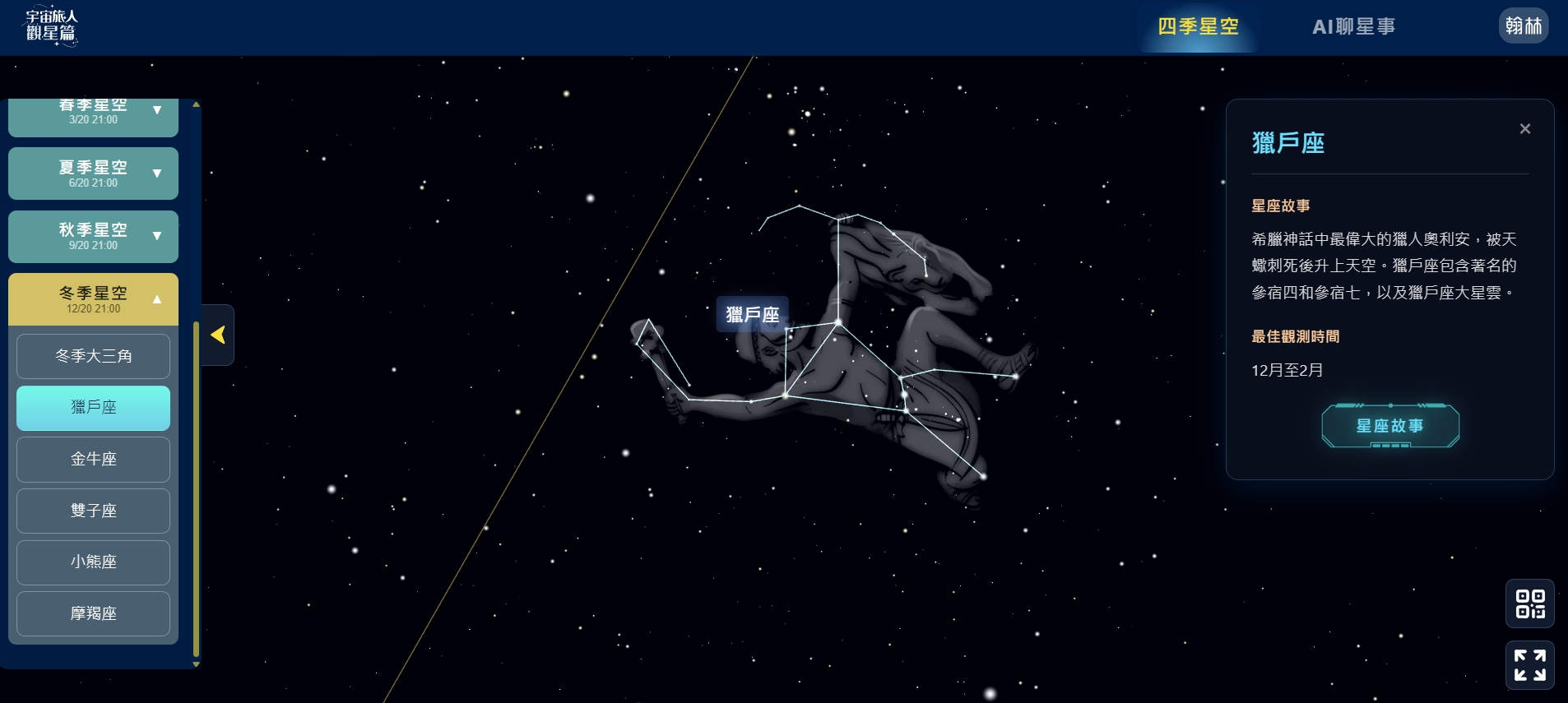
Task: Expand the 秋季星空 section
Action: pos(93,236)
